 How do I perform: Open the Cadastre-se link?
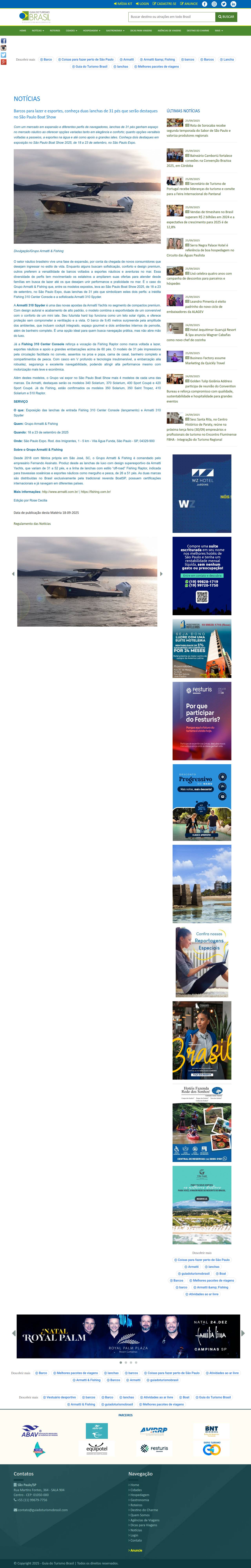pos(165,4)
